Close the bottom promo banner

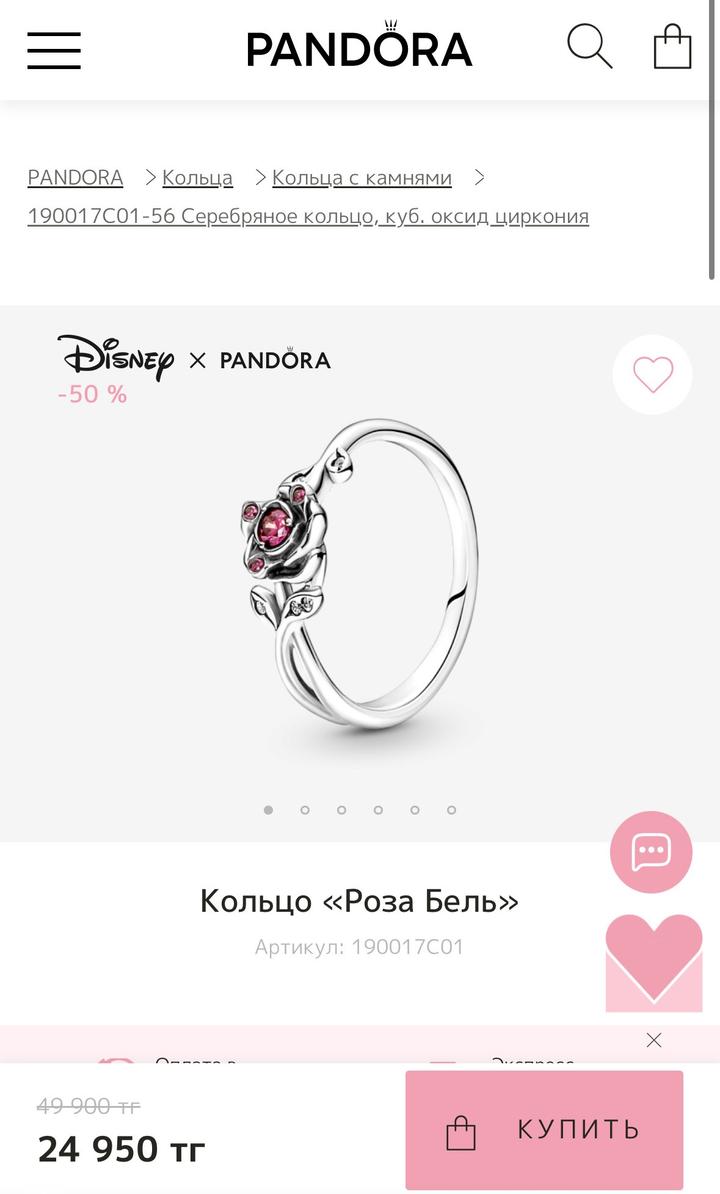(654, 1040)
